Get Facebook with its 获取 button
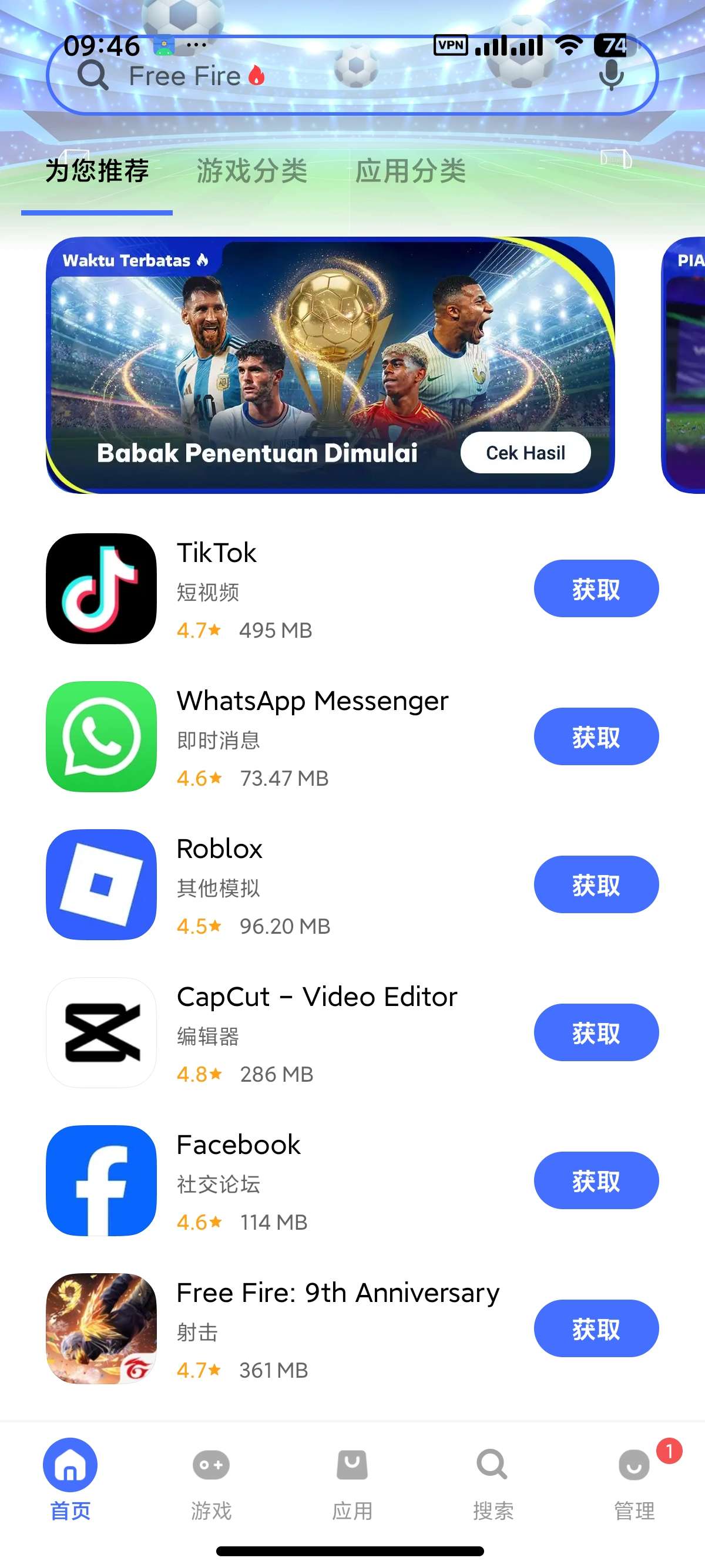The height and width of the screenshot is (1568, 705). point(596,1180)
